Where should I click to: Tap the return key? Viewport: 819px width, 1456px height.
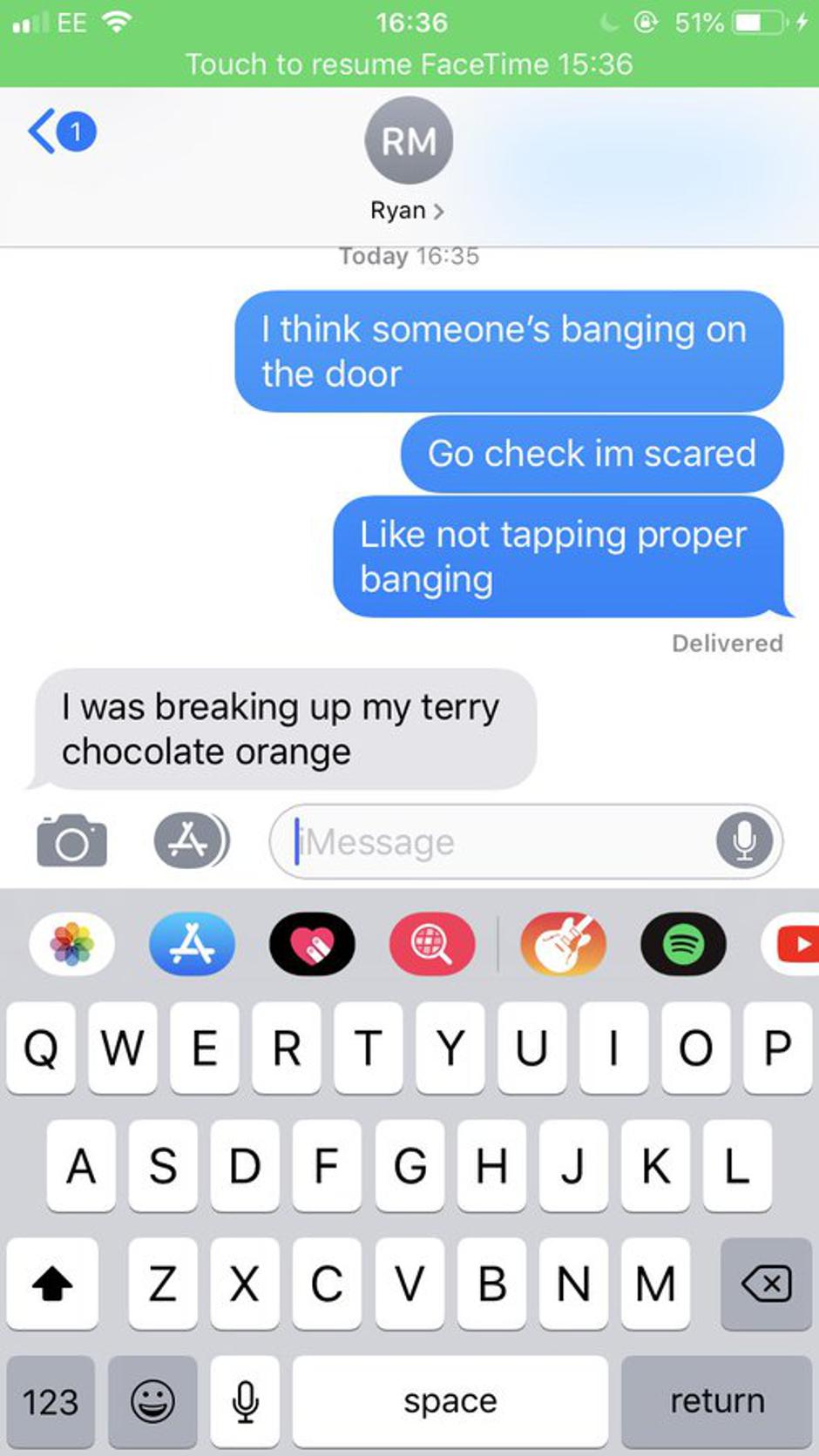[x=716, y=1401]
